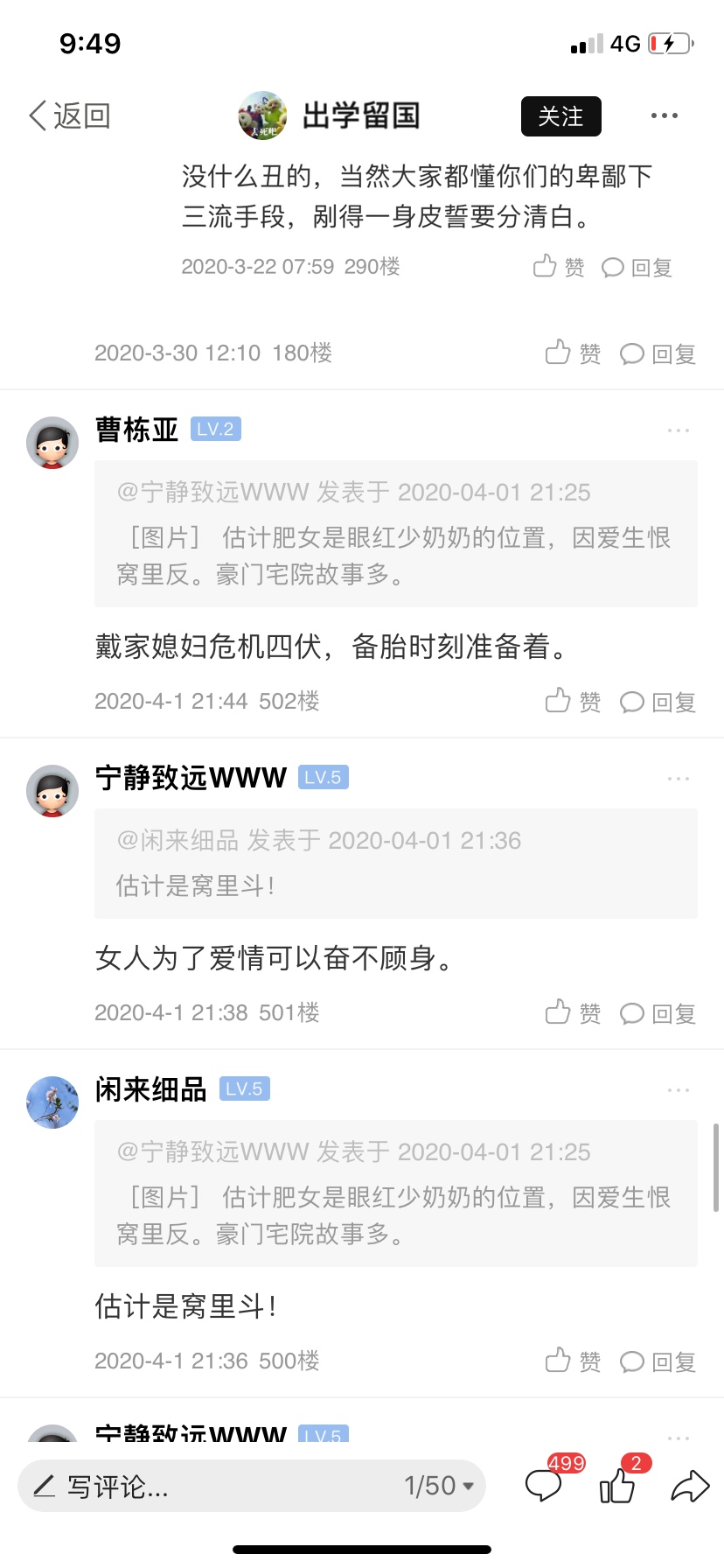Like this thread with the thumbs-up
The image size is (724, 1568).
click(617, 1485)
